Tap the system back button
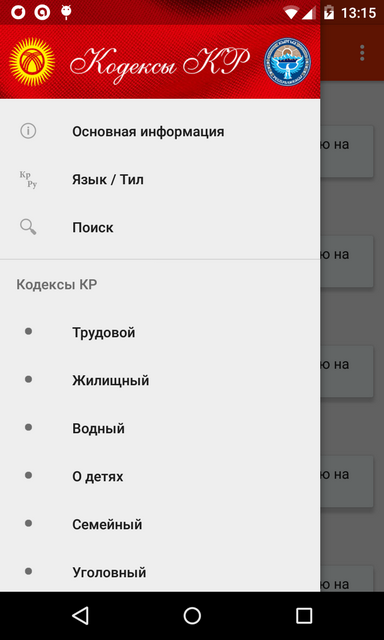 point(80,616)
